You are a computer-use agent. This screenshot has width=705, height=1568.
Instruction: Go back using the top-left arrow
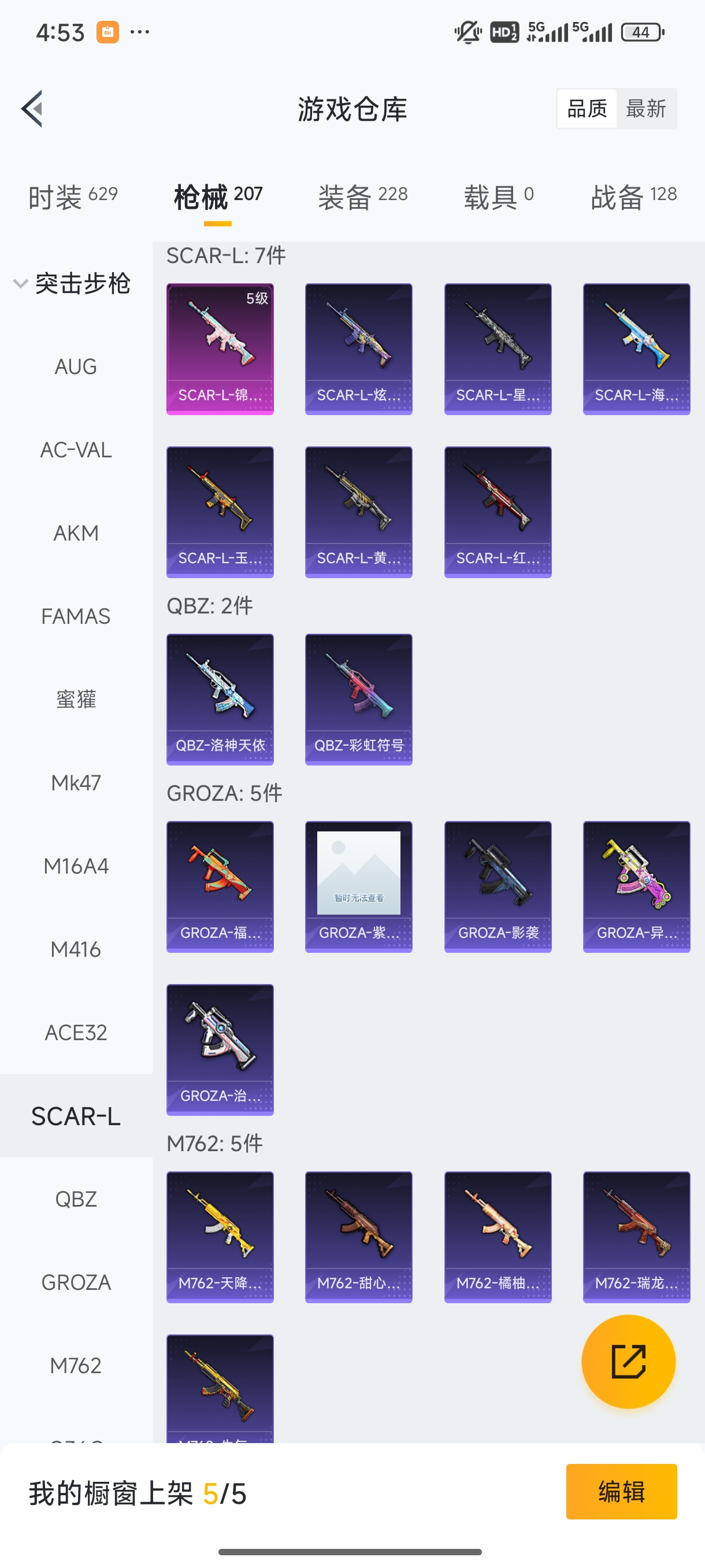[x=32, y=109]
